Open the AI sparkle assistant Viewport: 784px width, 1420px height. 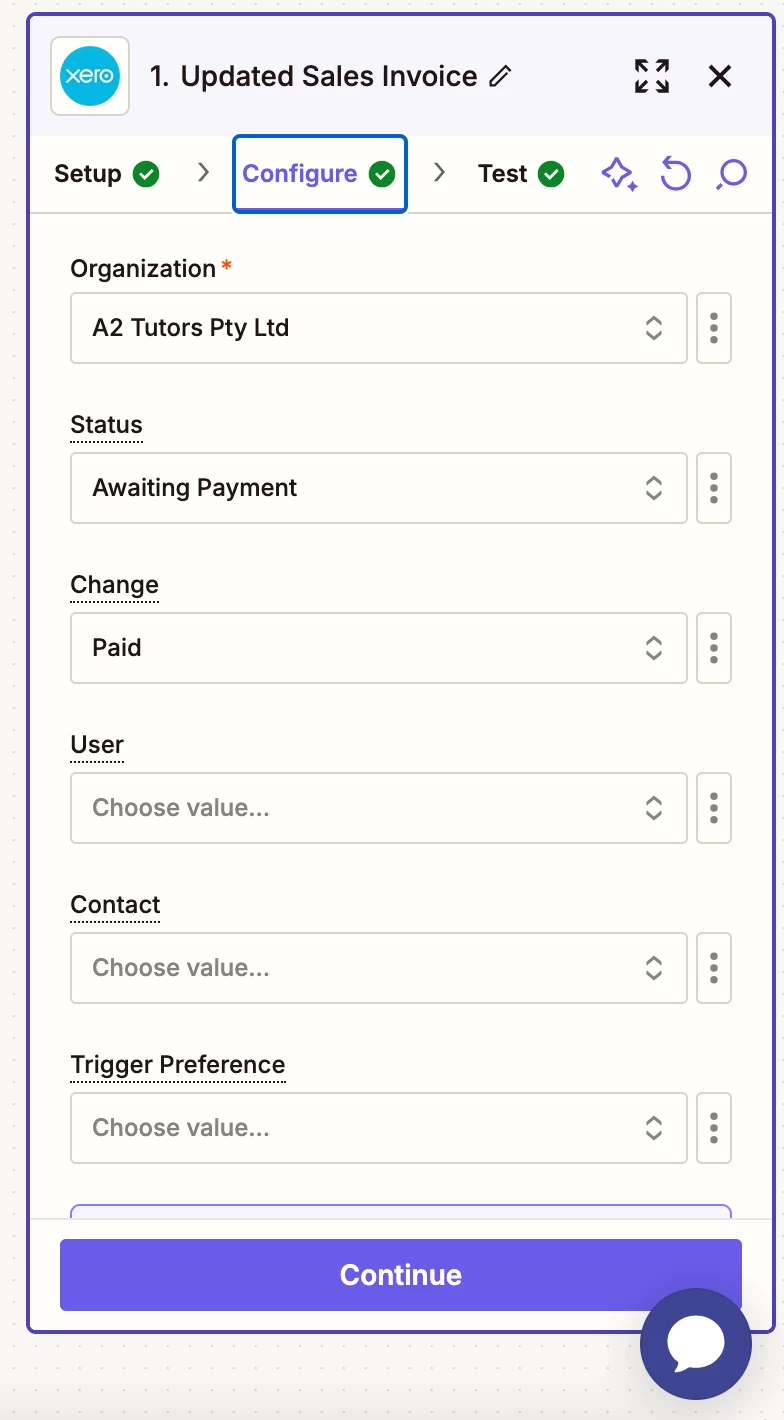click(618, 174)
